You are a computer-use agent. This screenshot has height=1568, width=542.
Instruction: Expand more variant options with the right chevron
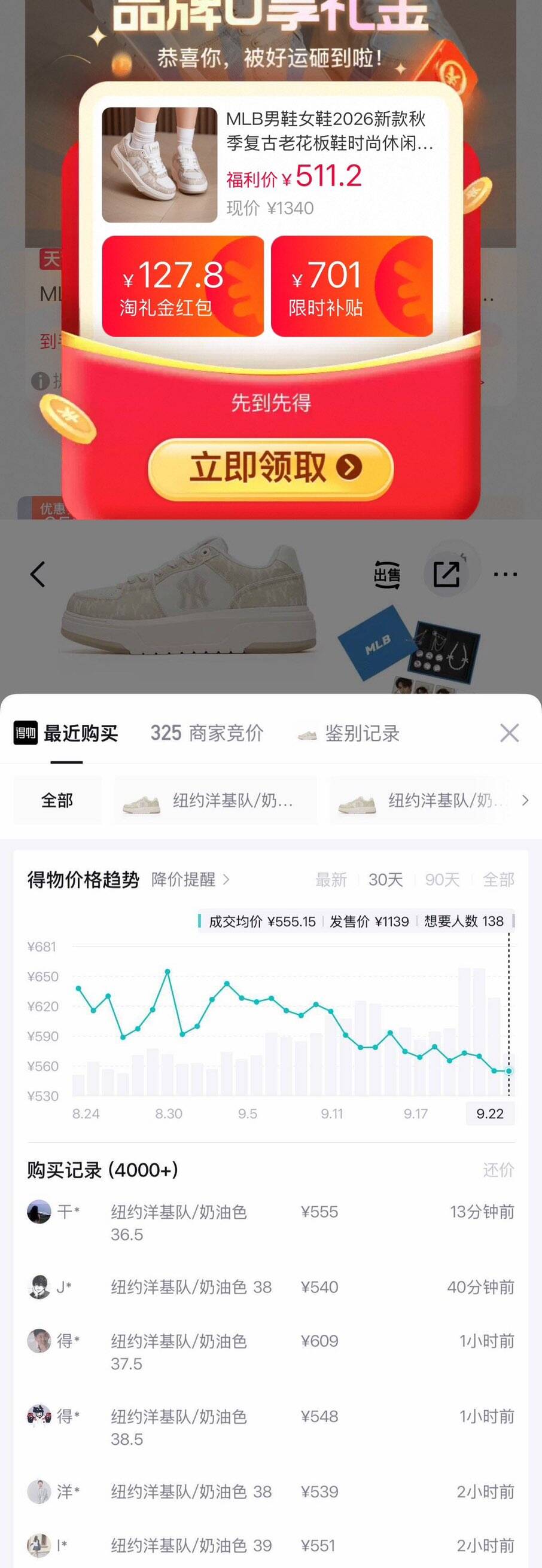pyautogui.click(x=526, y=800)
